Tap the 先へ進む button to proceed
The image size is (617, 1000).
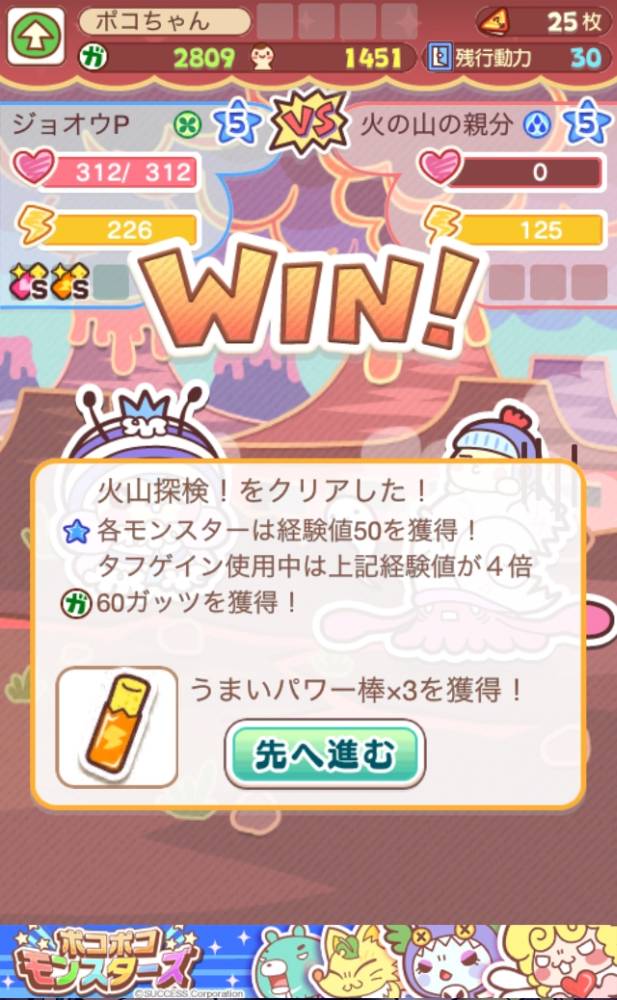pyautogui.click(x=325, y=754)
